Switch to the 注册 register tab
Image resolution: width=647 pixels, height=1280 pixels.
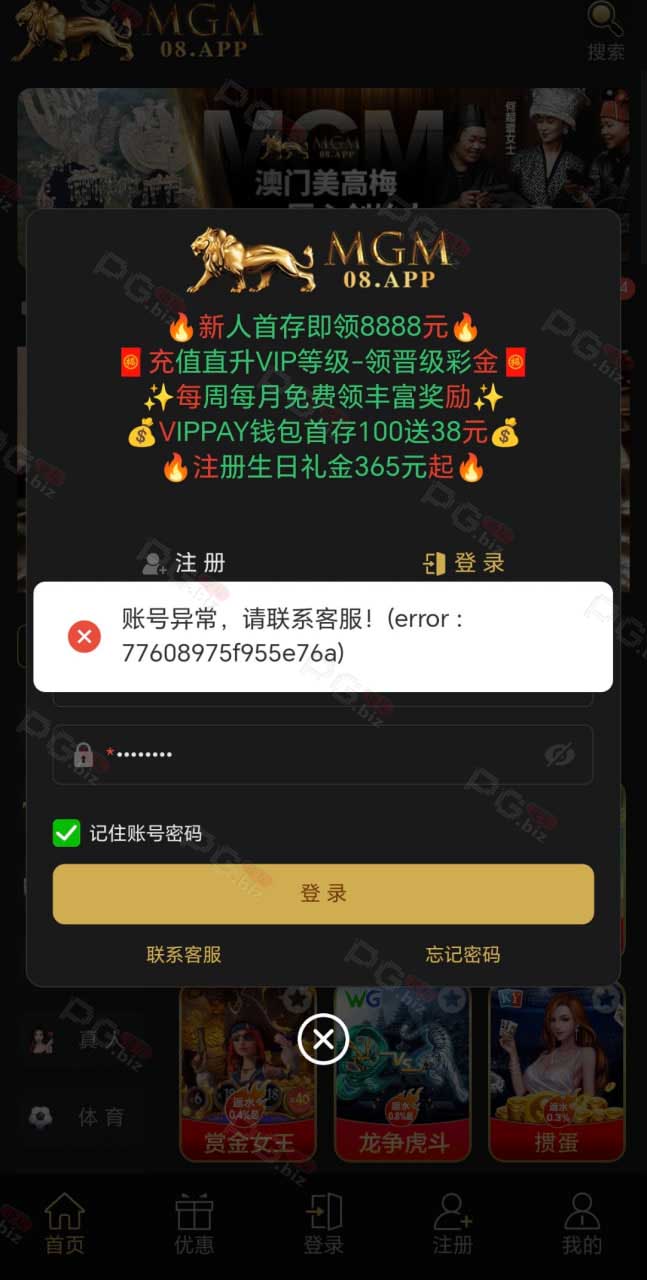coord(184,563)
